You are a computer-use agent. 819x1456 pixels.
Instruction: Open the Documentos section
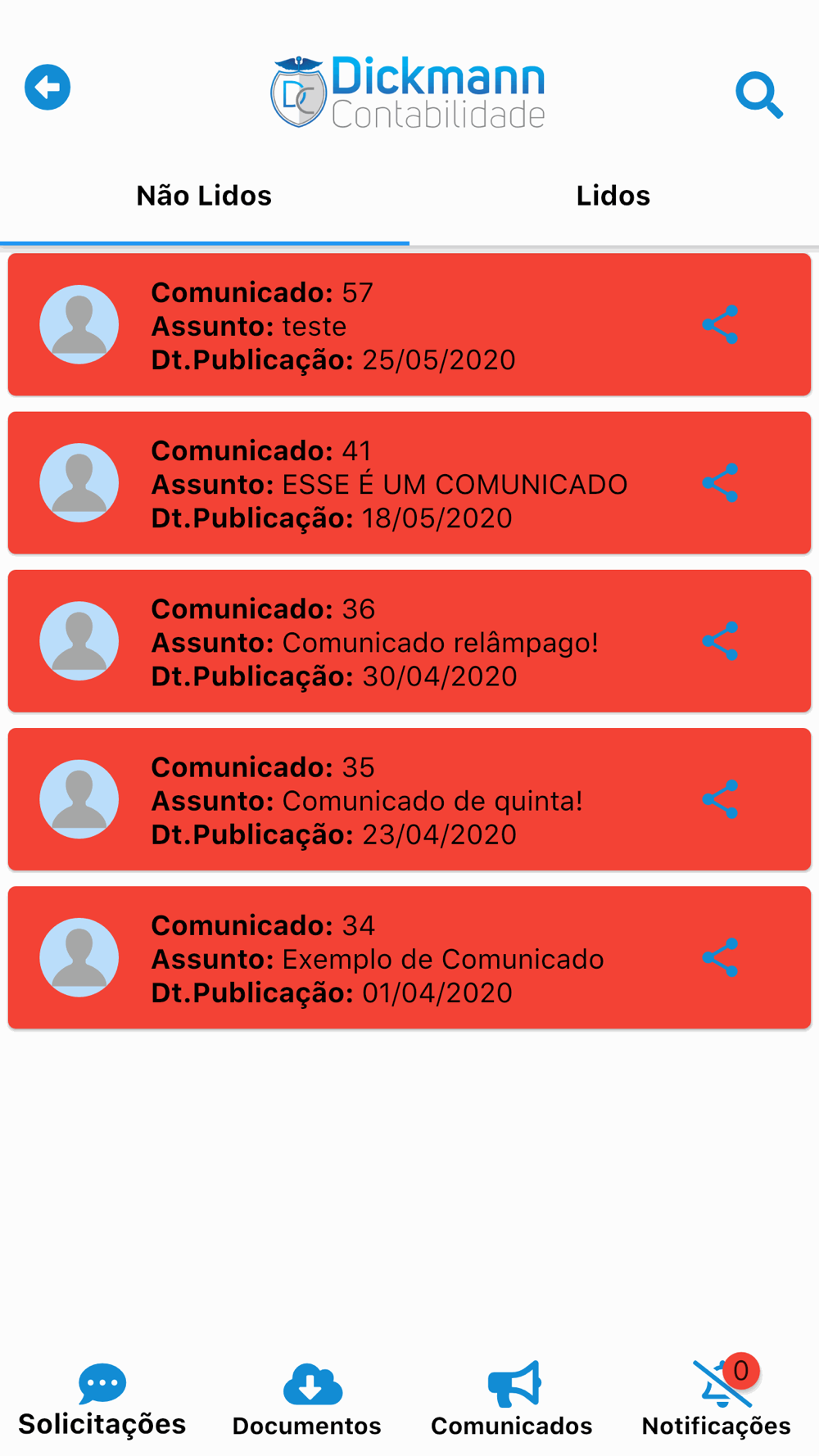point(307,1400)
